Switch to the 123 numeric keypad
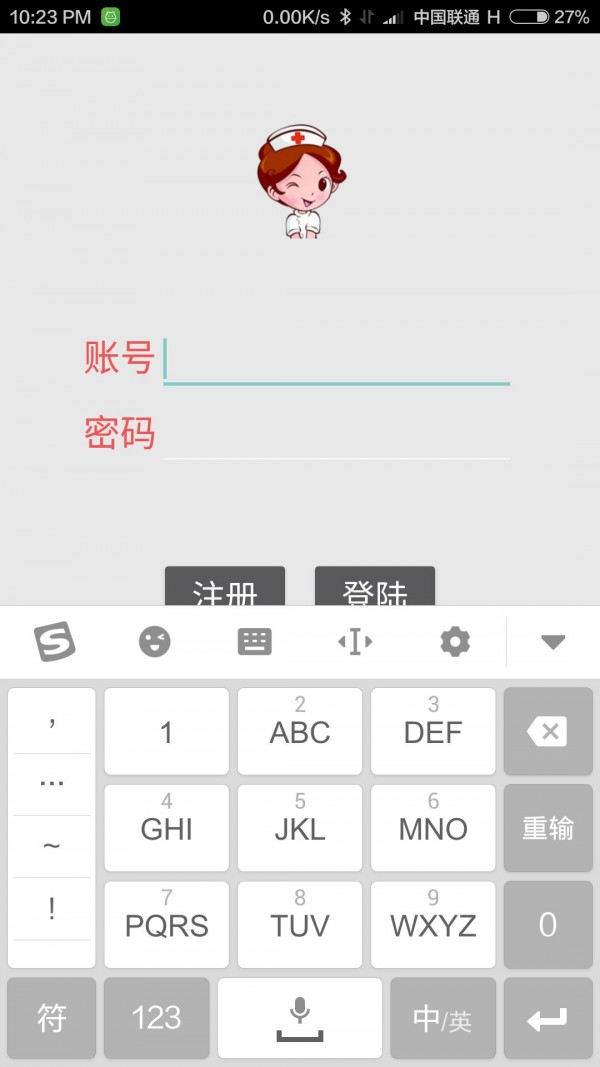This screenshot has height=1067, width=600. (157, 1018)
